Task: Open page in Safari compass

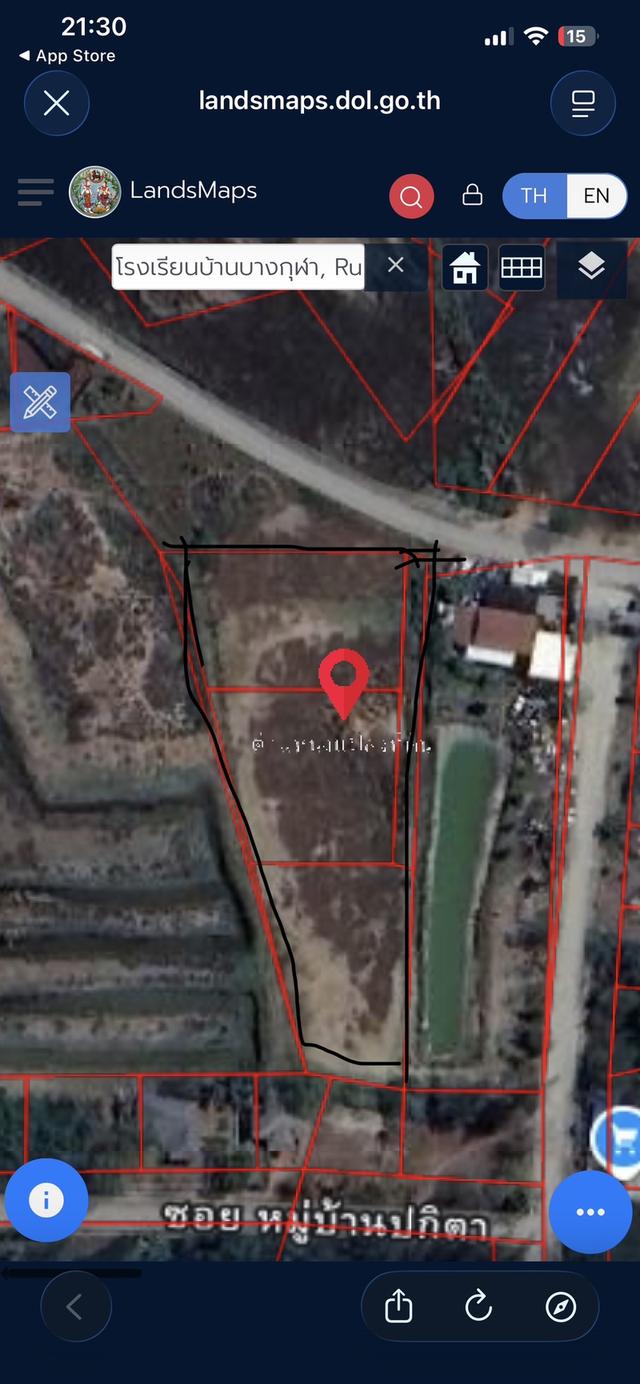Action: (561, 1306)
